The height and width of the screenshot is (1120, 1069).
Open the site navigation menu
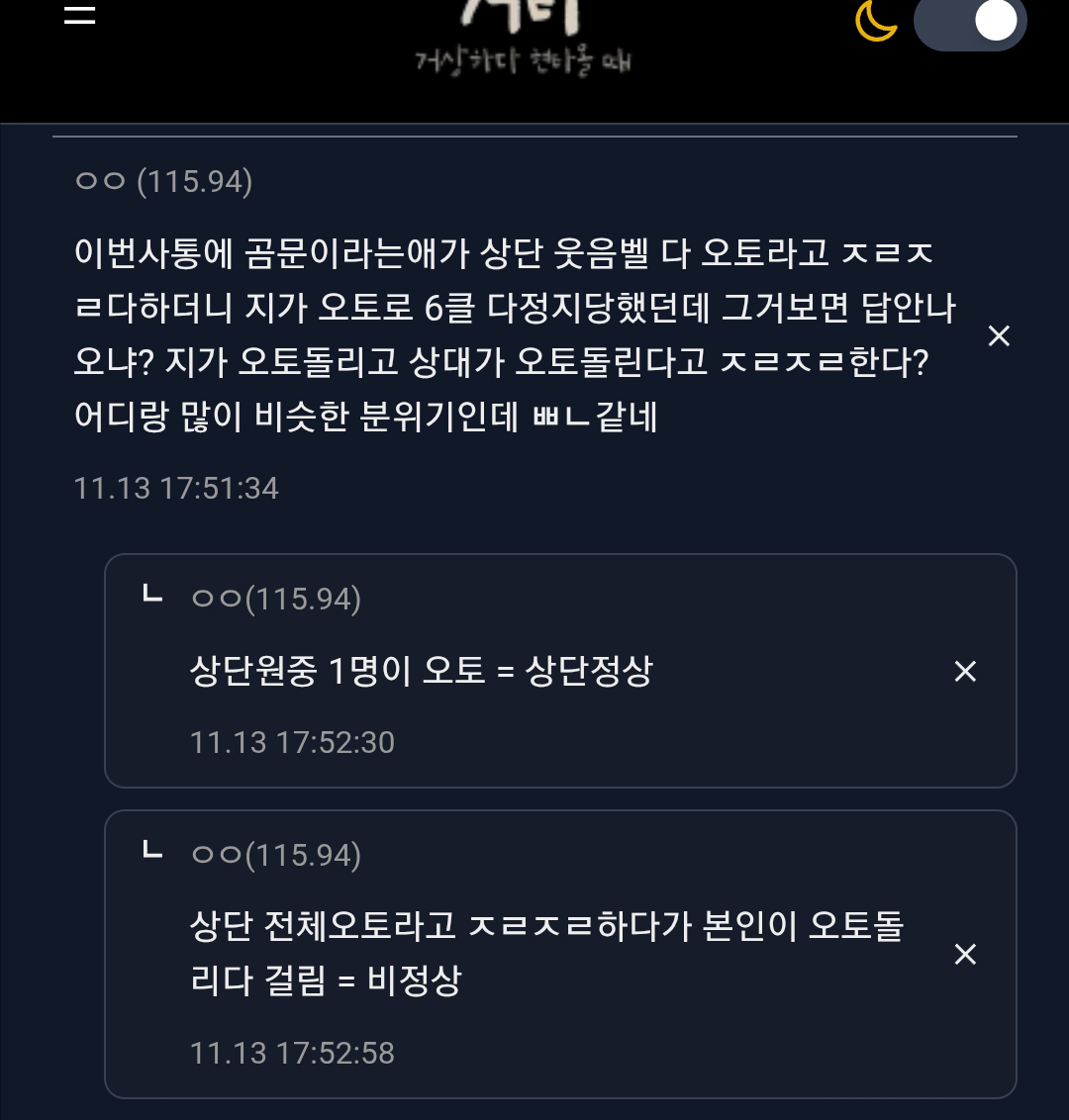79,15
